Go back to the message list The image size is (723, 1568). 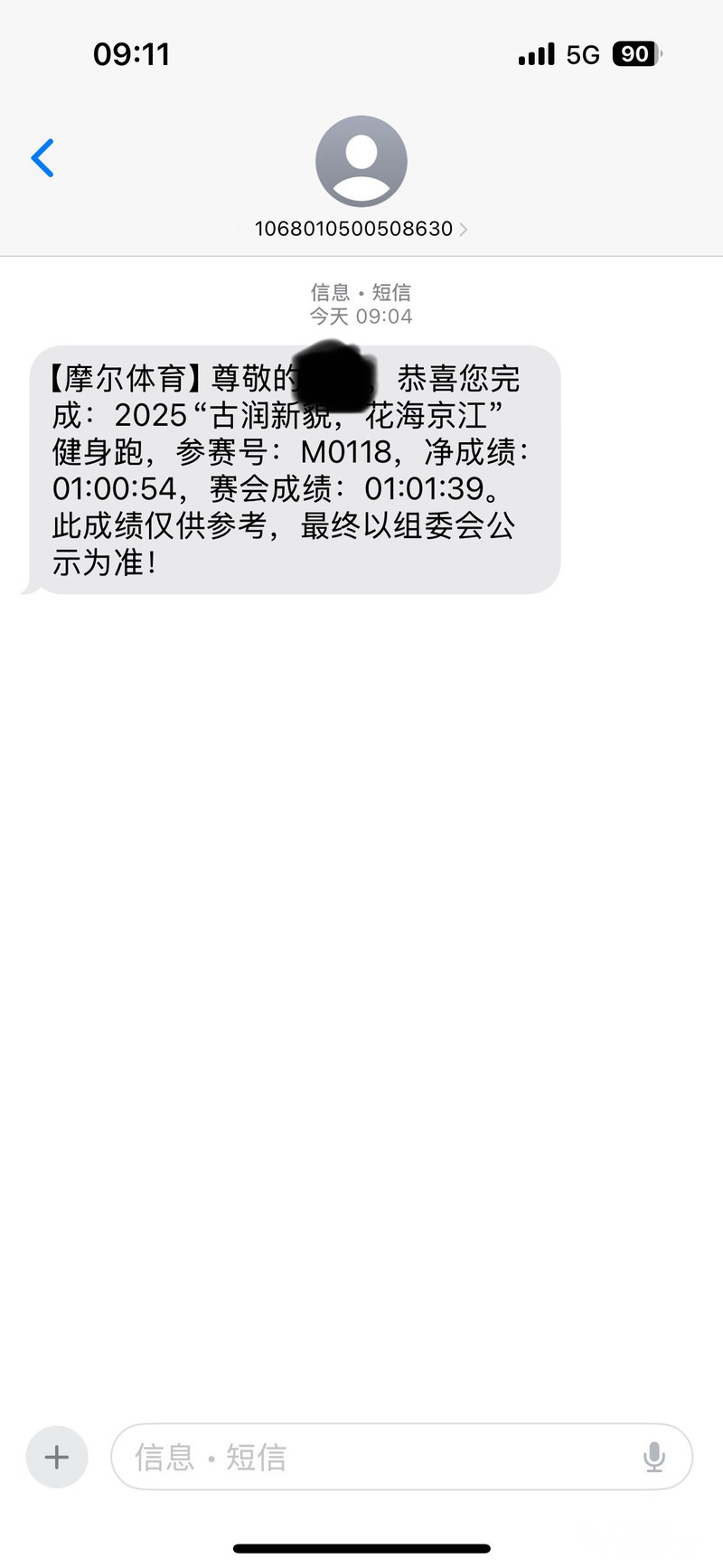coord(42,158)
